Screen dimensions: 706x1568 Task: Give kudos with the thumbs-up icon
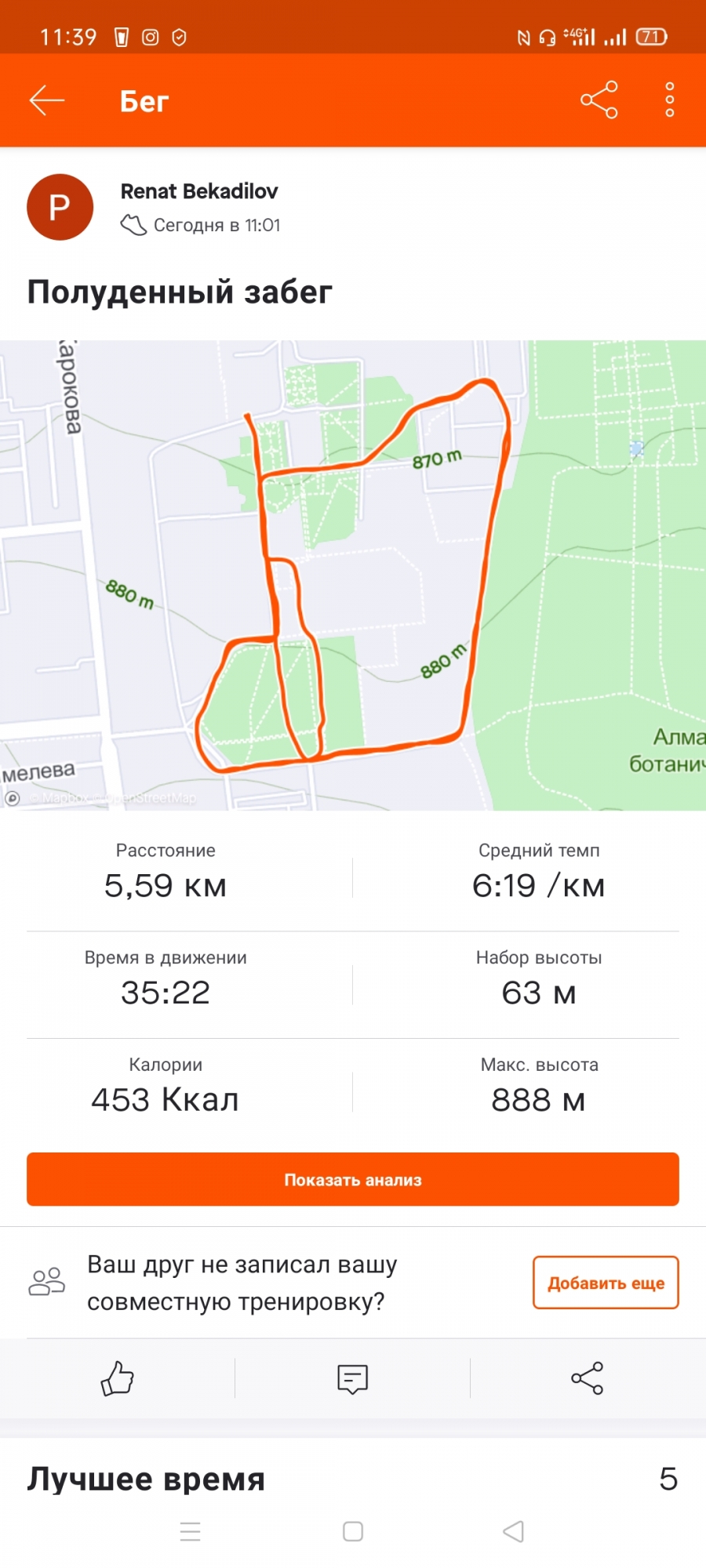(x=118, y=1378)
